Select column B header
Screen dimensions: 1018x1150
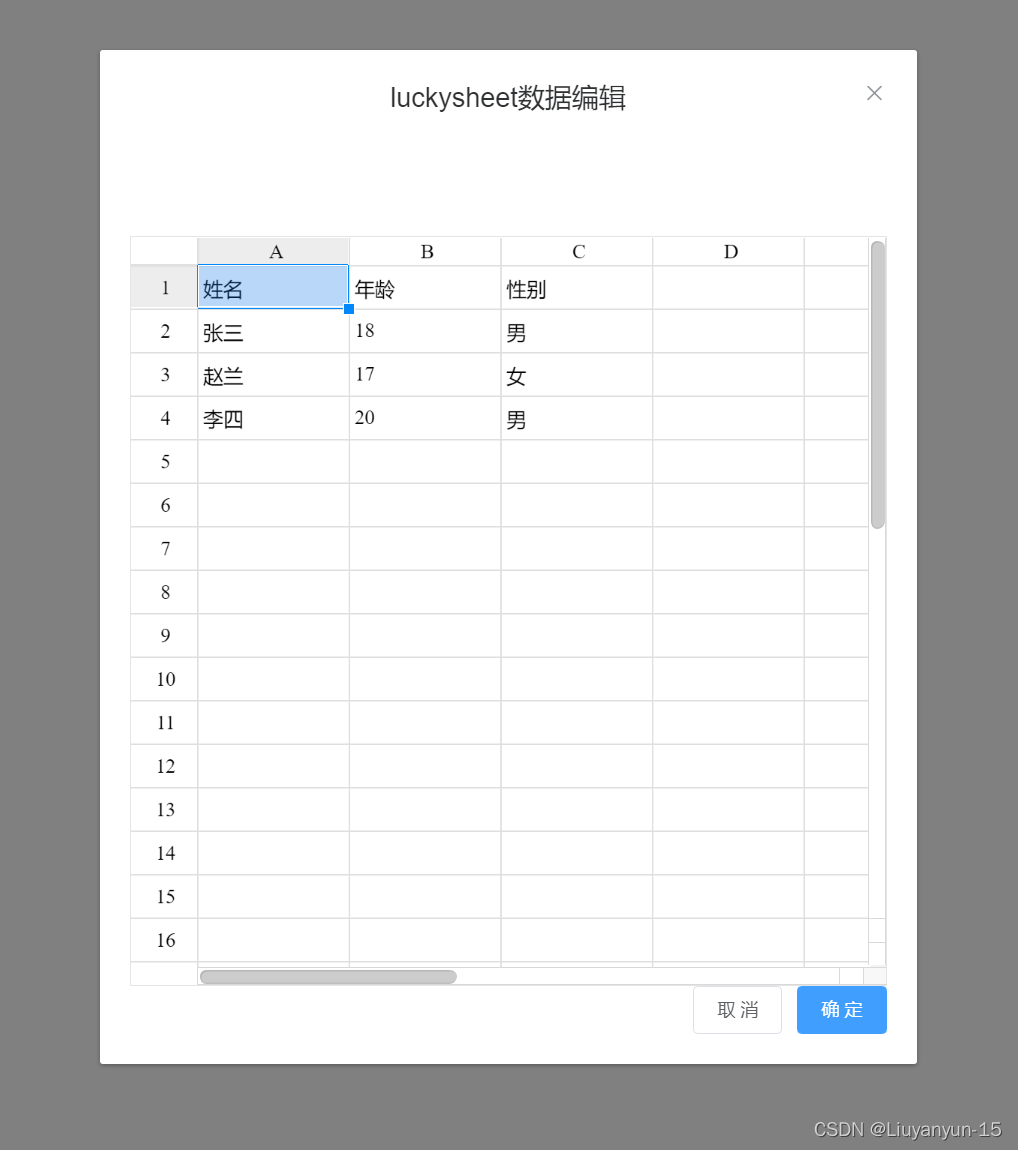[426, 252]
